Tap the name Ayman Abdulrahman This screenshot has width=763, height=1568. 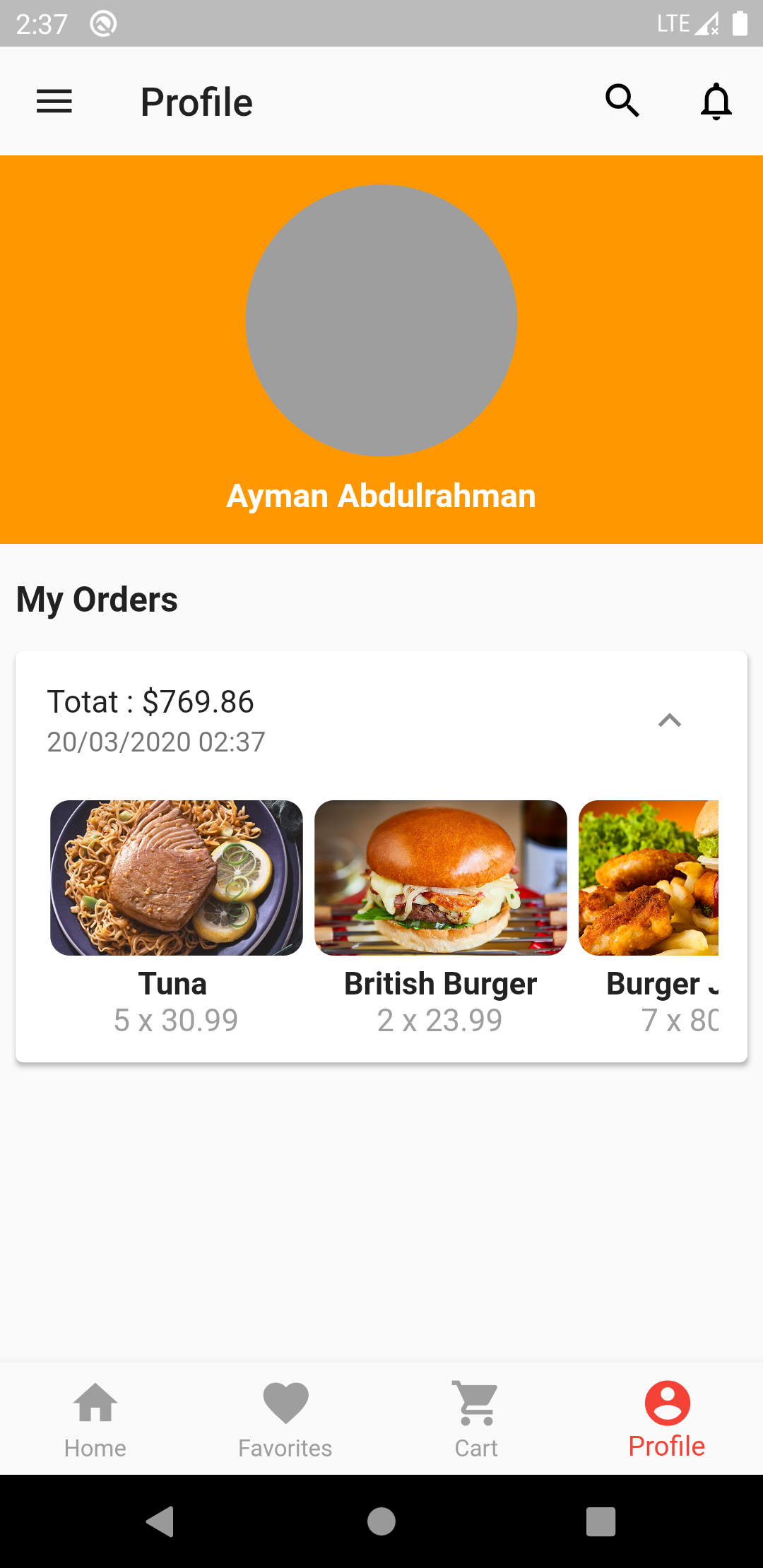click(381, 496)
